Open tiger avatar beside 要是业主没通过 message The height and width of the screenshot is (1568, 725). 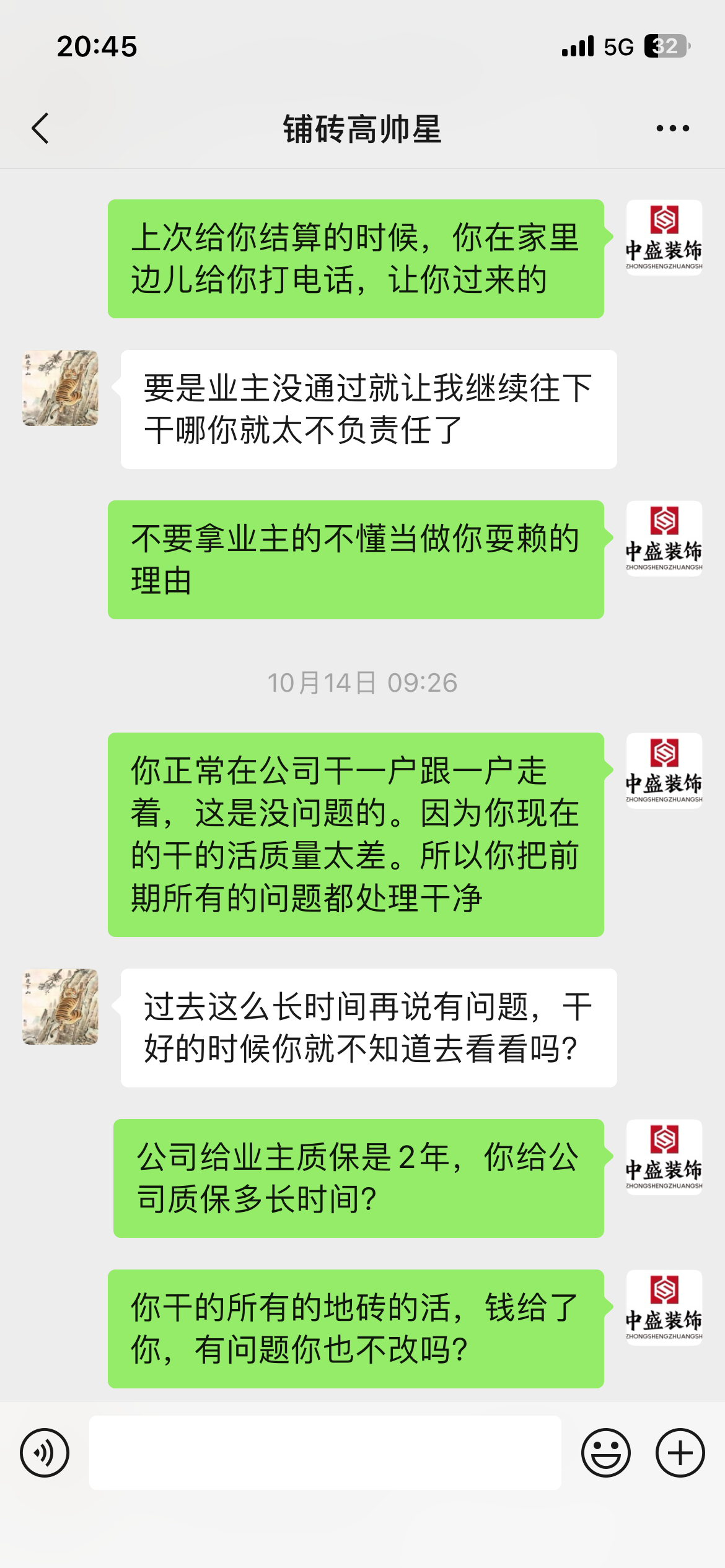click(x=60, y=388)
